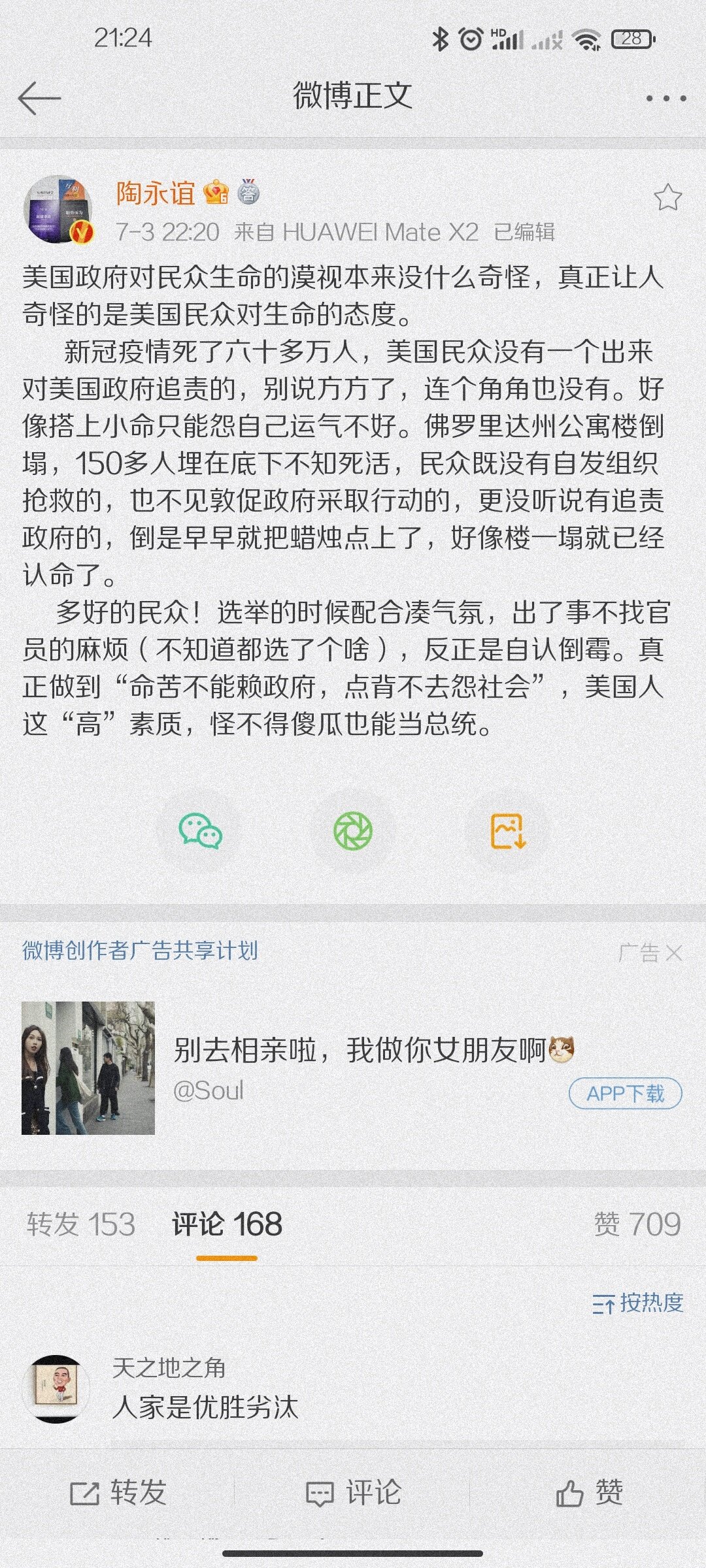Open 微博创作者广告共享计划 link
Viewport: 706px width, 1568px height.
140,950
